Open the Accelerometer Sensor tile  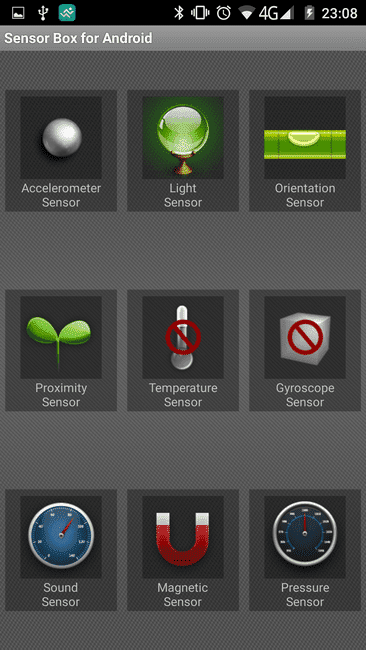pos(61,151)
